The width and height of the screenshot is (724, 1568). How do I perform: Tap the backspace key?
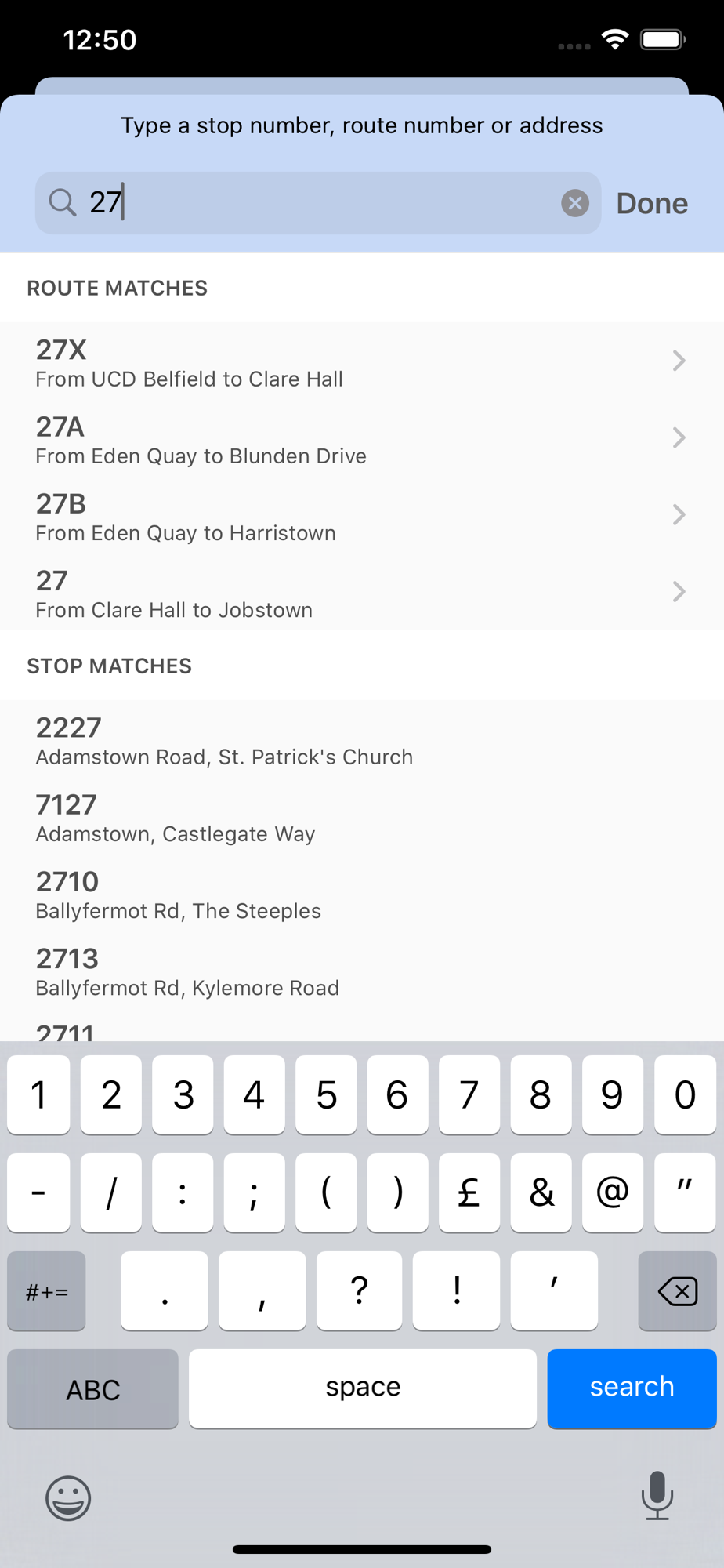pyautogui.click(x=677, y=1290)
